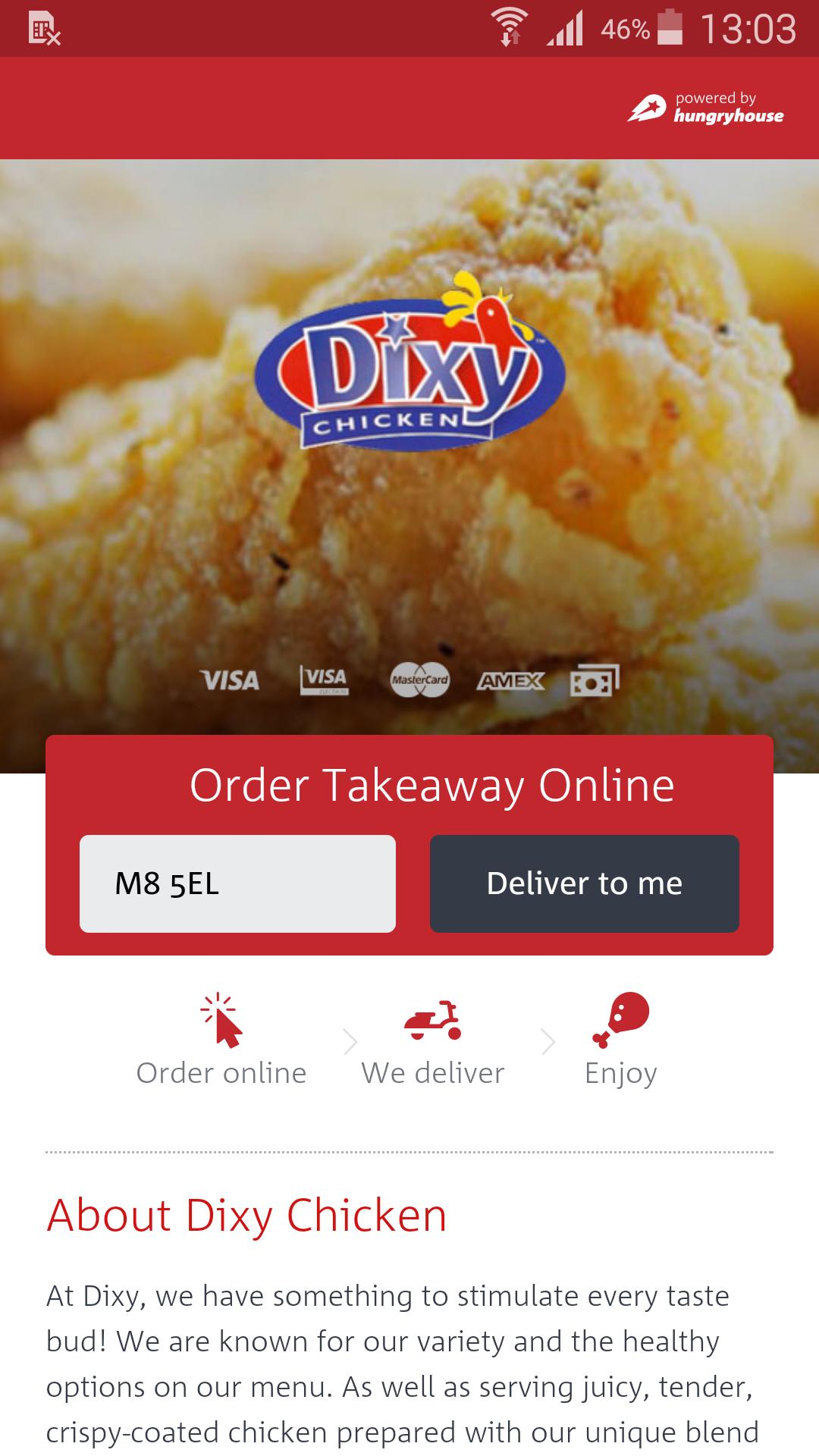Click the cash payment icon

(x=596, y=680)
